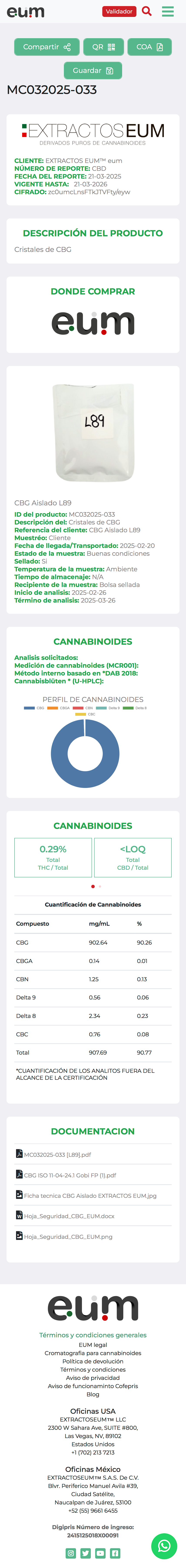View Ficha tecnica CBG Aislado image
The width and height of the screenshot is (186, 1568).
pos(90,1195)
